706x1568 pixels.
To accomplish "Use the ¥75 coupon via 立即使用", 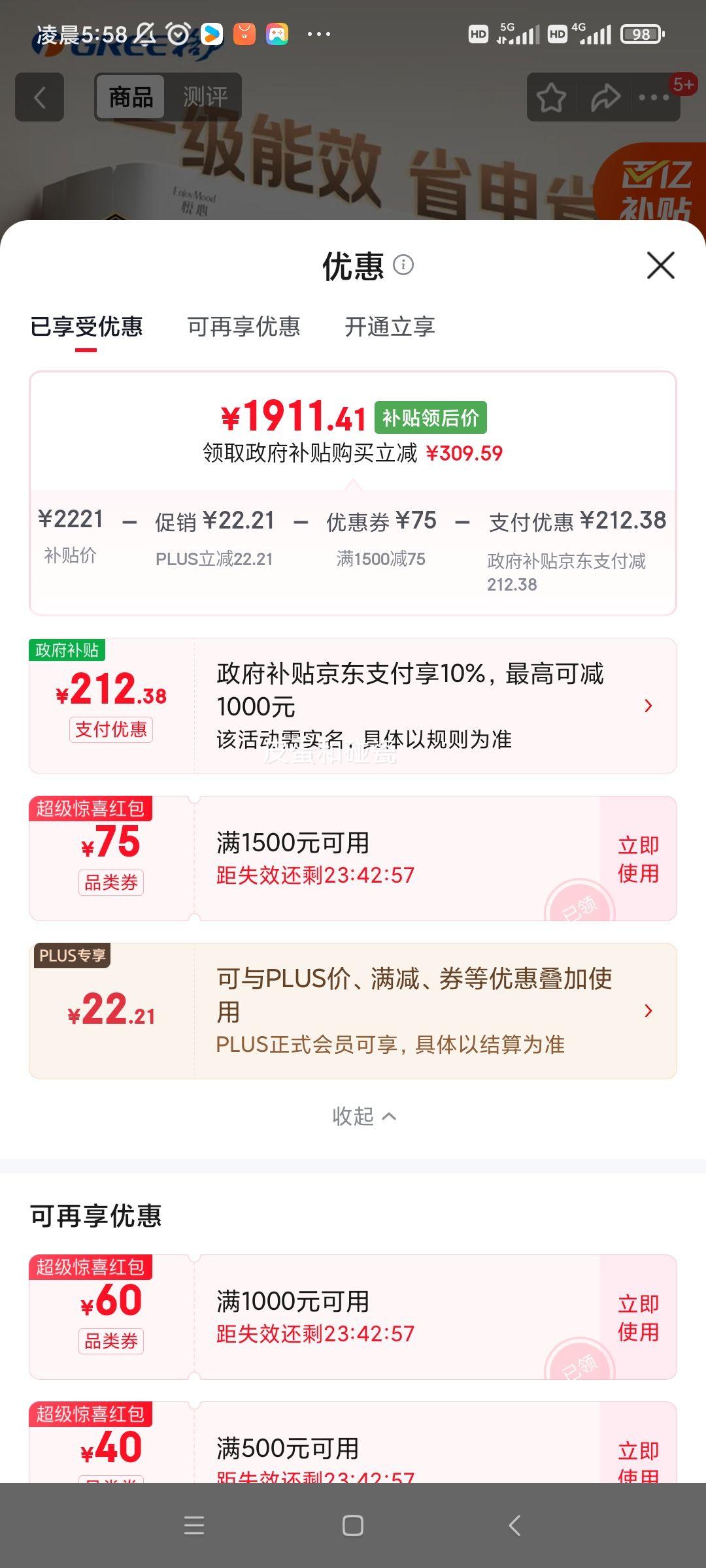I will pyautogui.click(x=637, y=858).
